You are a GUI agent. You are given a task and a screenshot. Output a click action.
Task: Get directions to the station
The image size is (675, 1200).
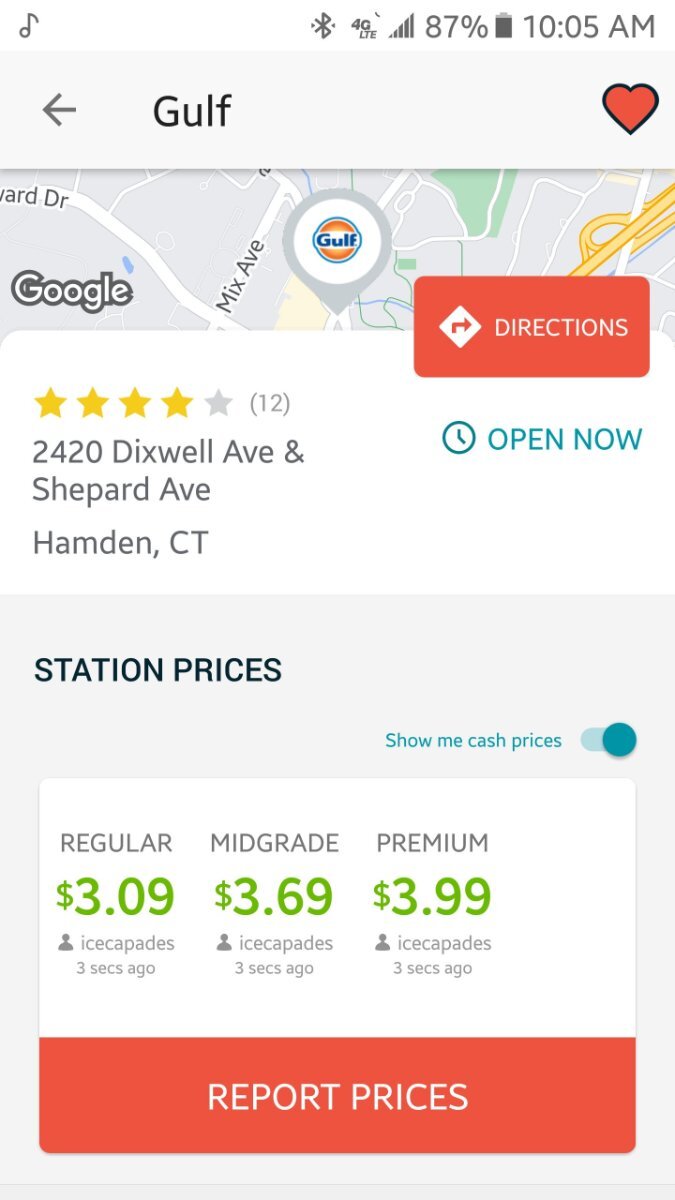(x=532, y=327)
